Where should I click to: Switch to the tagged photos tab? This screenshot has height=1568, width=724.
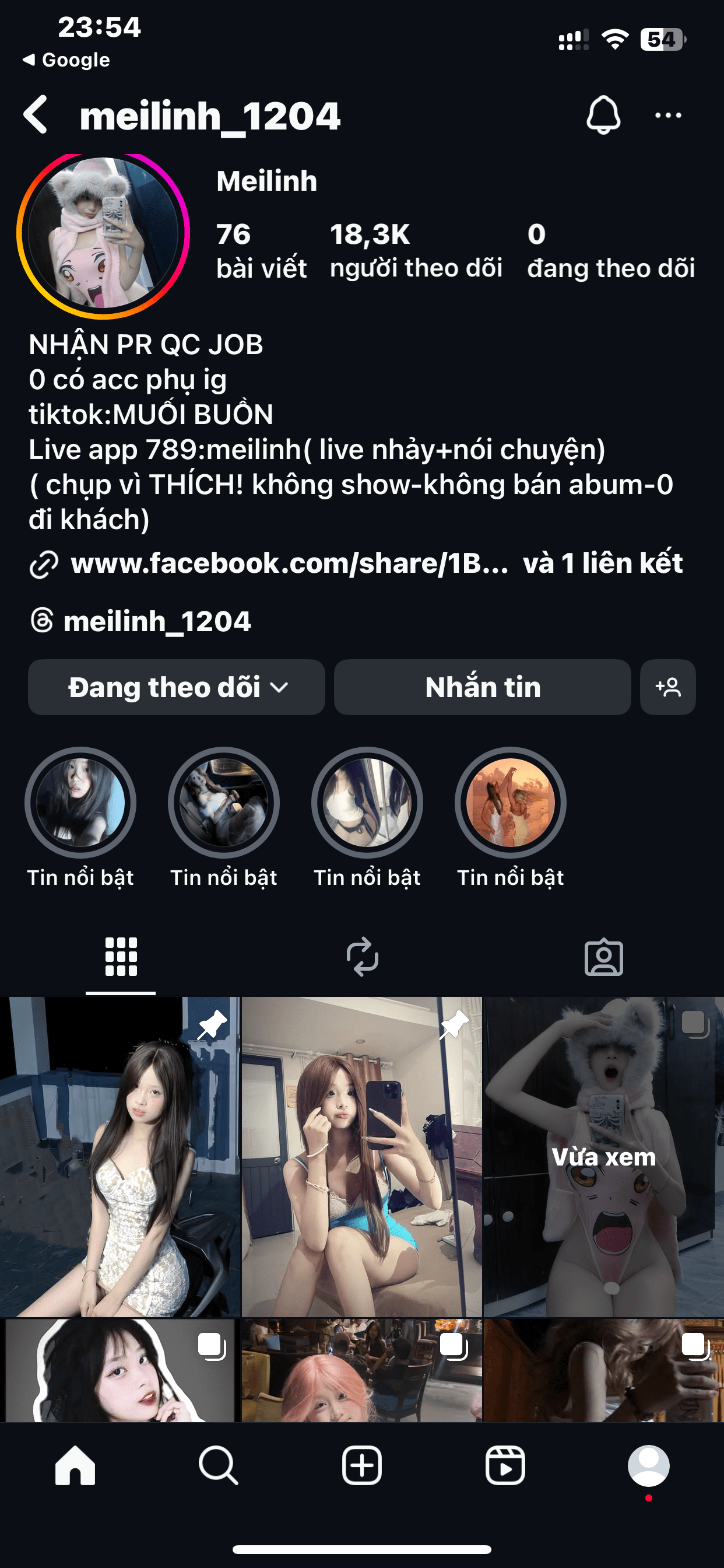point(603,956)
